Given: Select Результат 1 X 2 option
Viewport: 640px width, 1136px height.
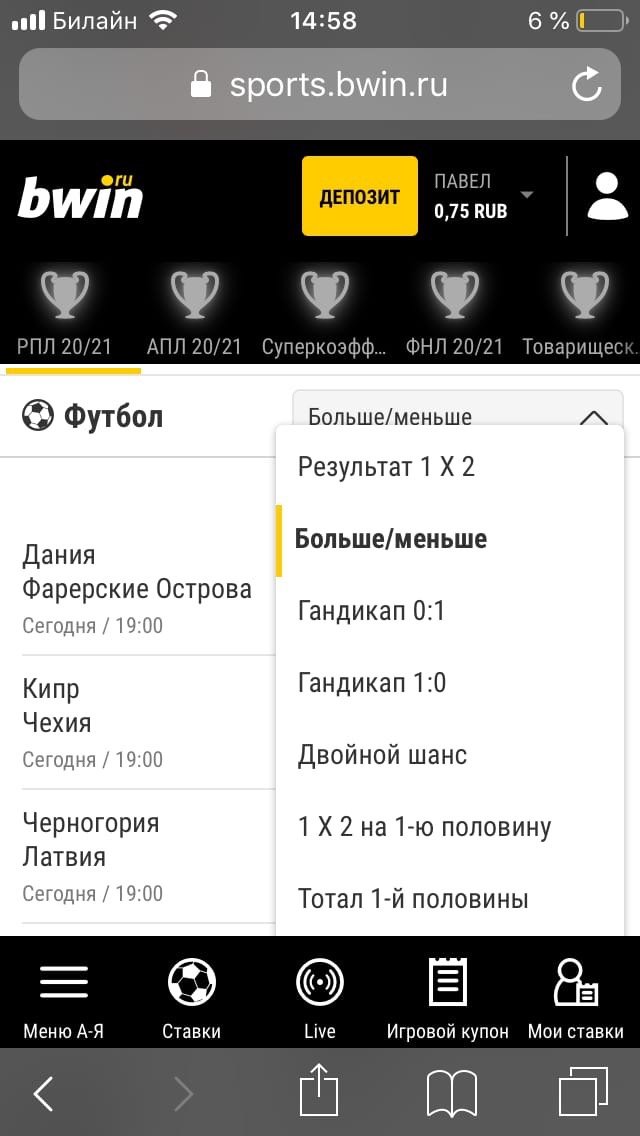Looking at the screenshot, I should (x=386, y=467).
